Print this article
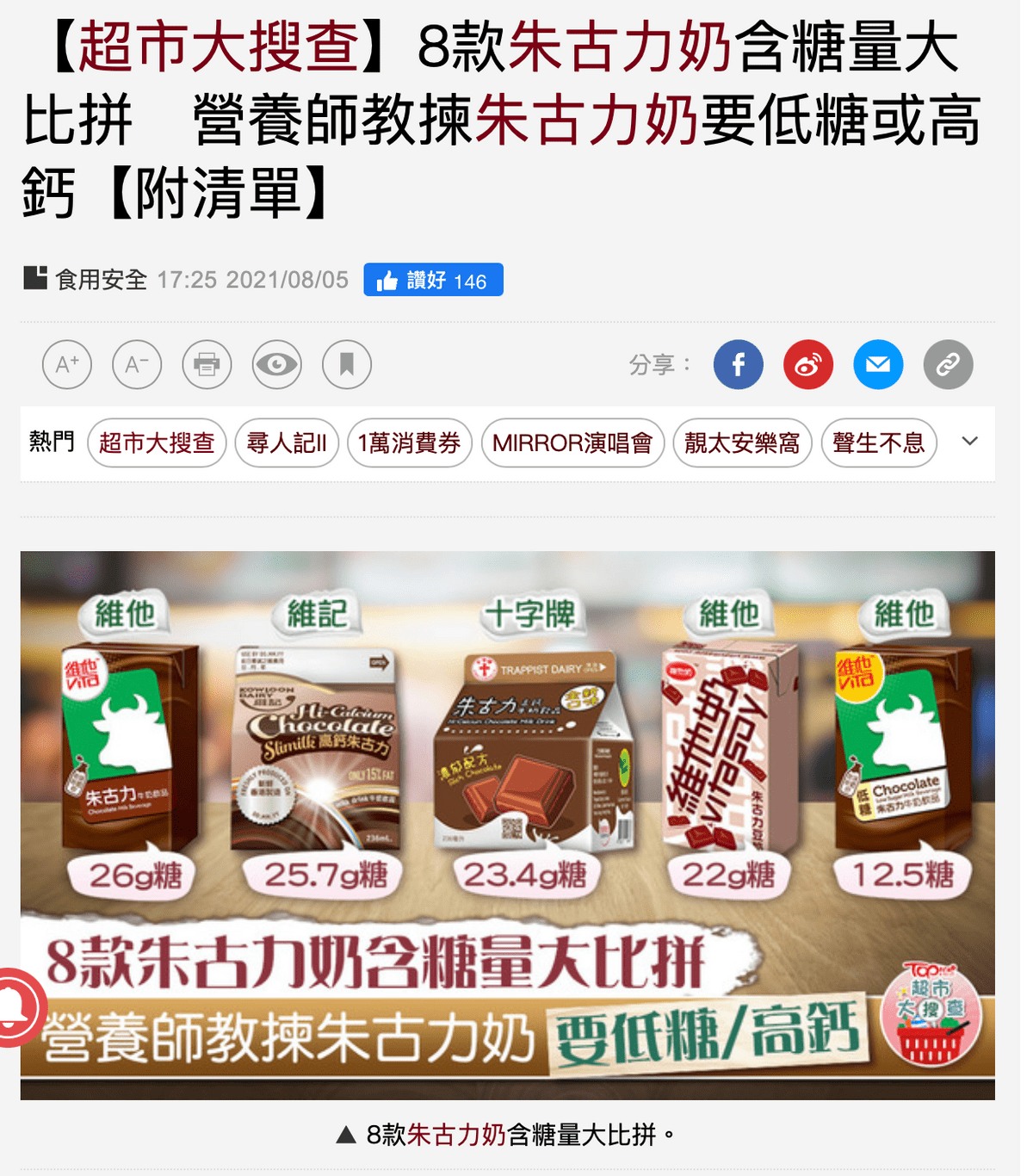The width and height of the screenshot is (1033, 1176). click(207, 365)
